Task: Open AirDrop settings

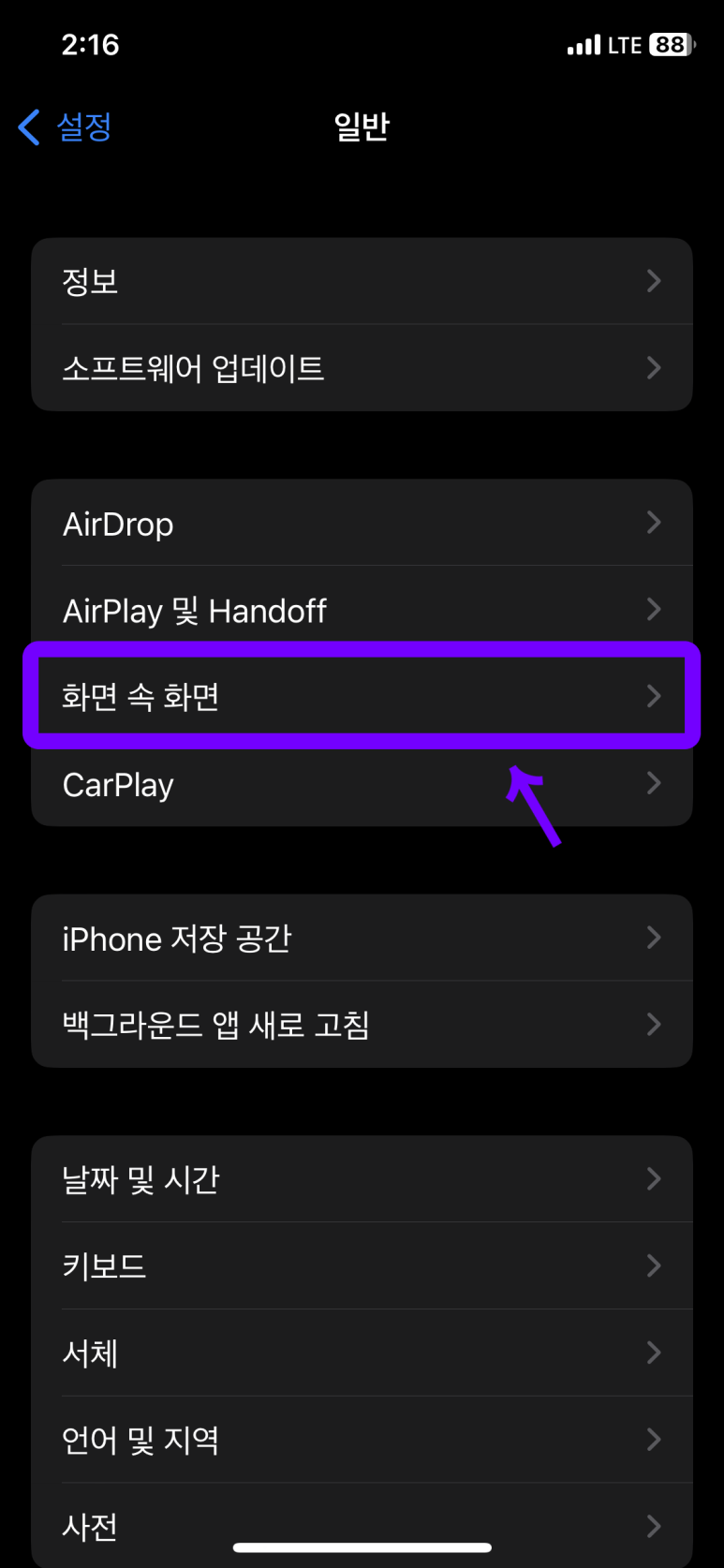Action: pyautogui.click(x=362, y=523)
